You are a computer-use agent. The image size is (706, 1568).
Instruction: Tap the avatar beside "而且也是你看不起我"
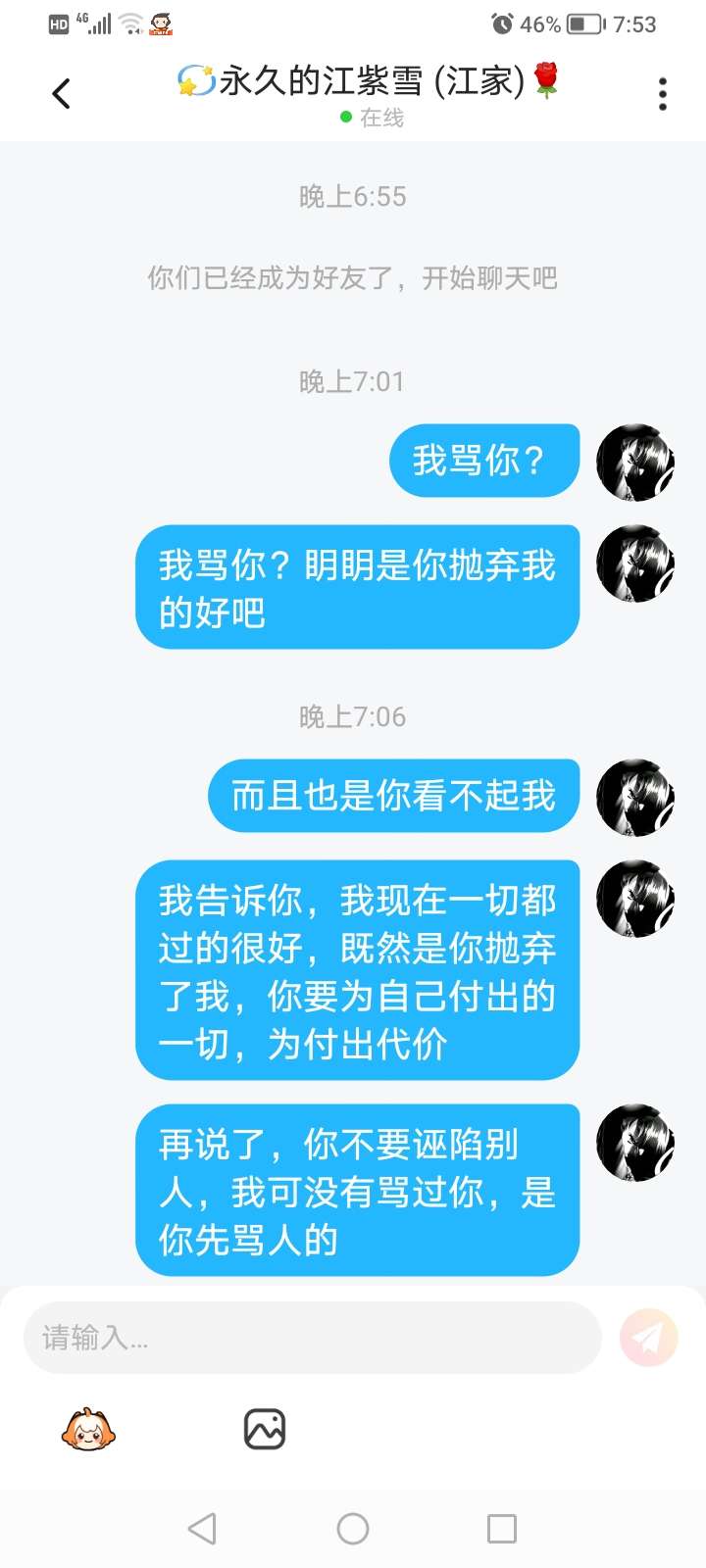(635, 797)
